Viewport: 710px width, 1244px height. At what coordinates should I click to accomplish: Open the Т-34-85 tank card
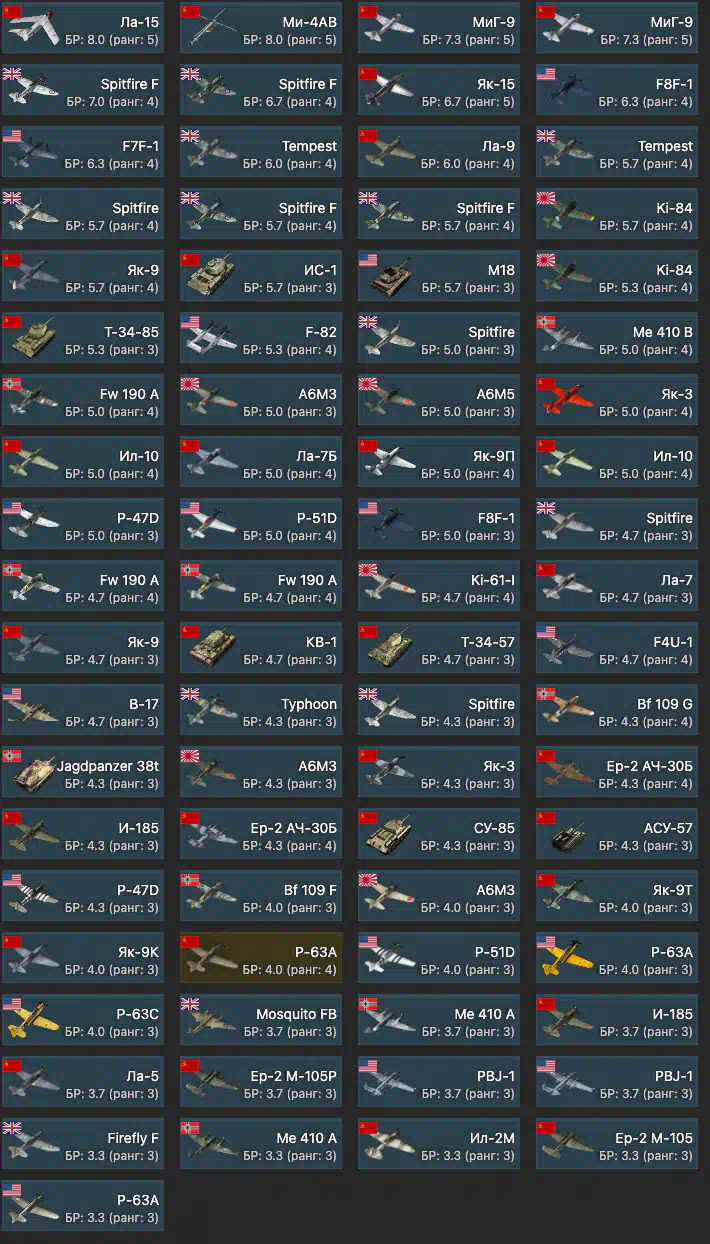pyautogui.click(x=83, y=339)
